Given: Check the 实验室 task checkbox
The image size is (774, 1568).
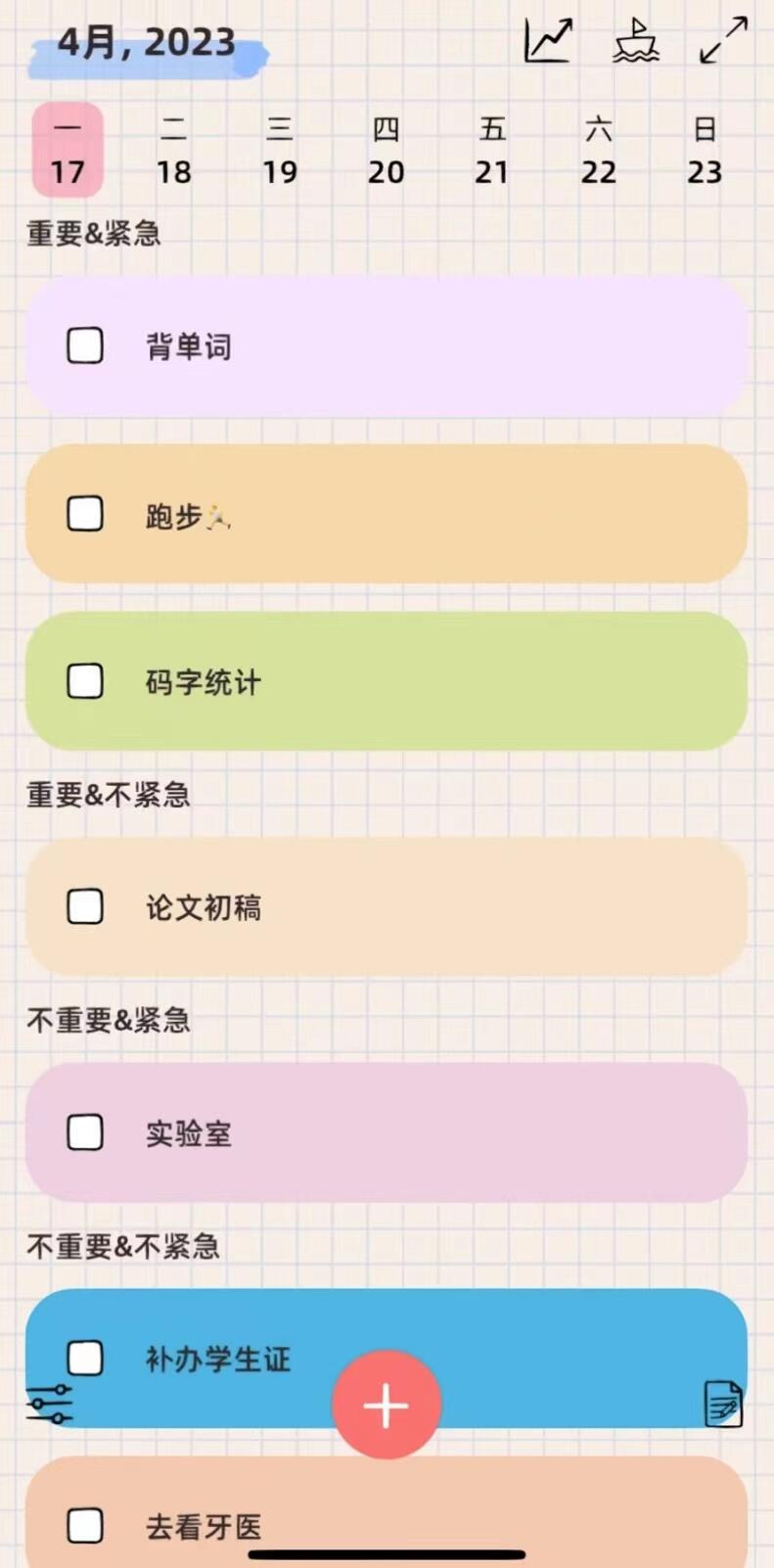Looking at the screenshot, I should 85,1132.
